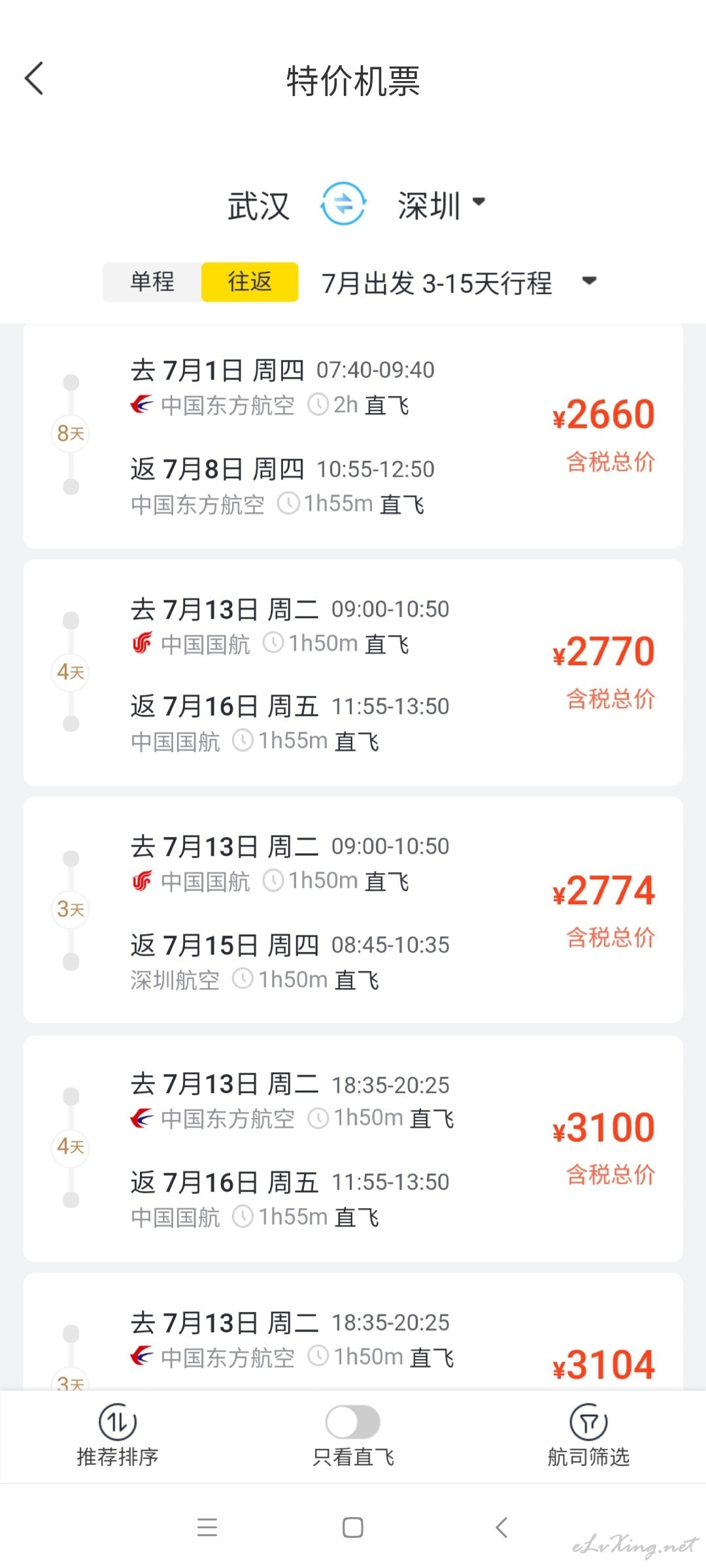Open the ¥2774 round-trip flight card

(x=353, y=910)
